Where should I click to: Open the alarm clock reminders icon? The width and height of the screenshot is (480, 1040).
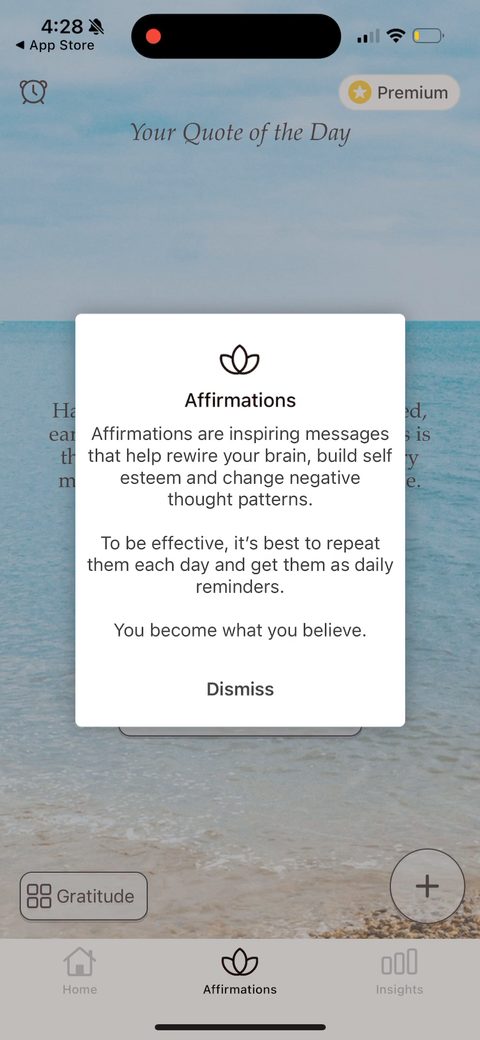coord(33,92)
